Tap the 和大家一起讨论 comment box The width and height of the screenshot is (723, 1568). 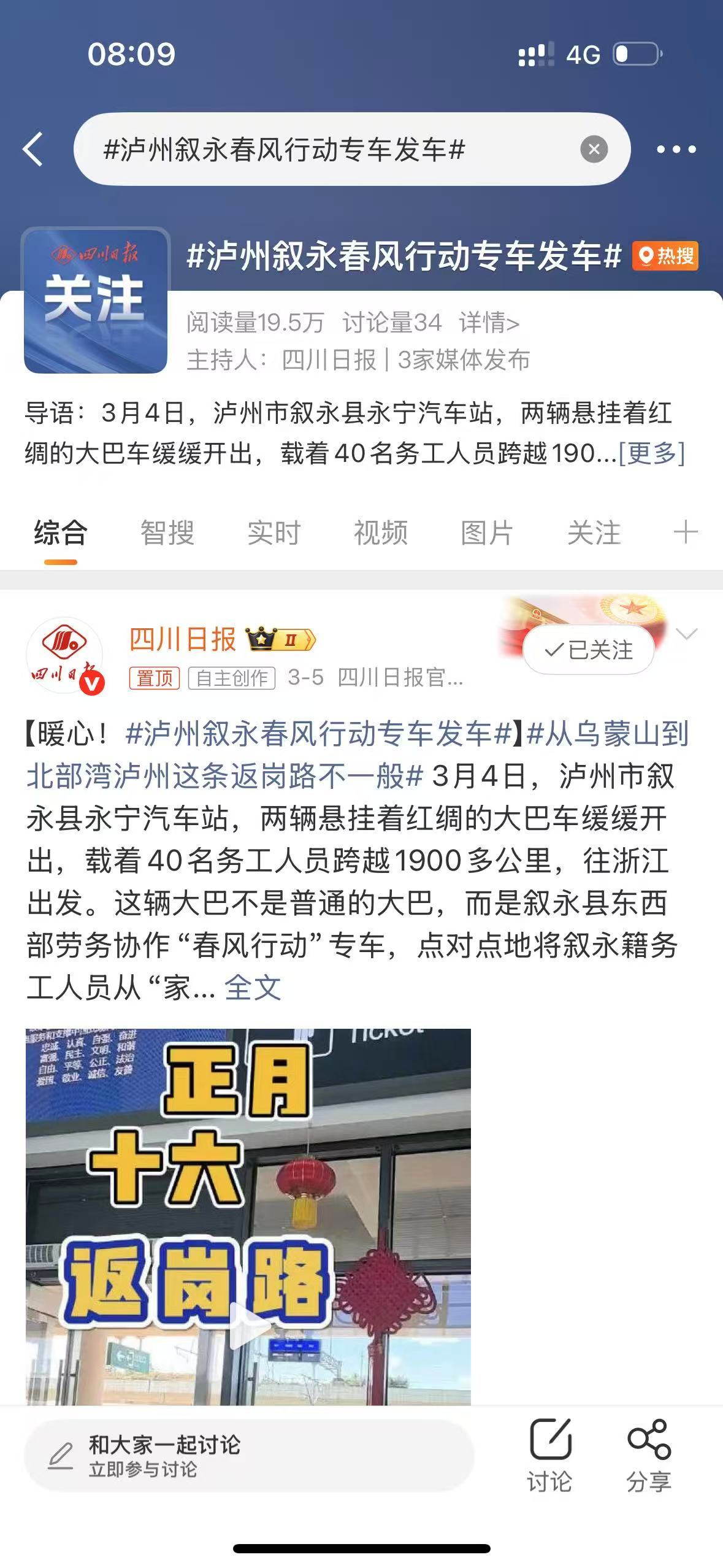pyautogui.click(x=248, y=1456)
